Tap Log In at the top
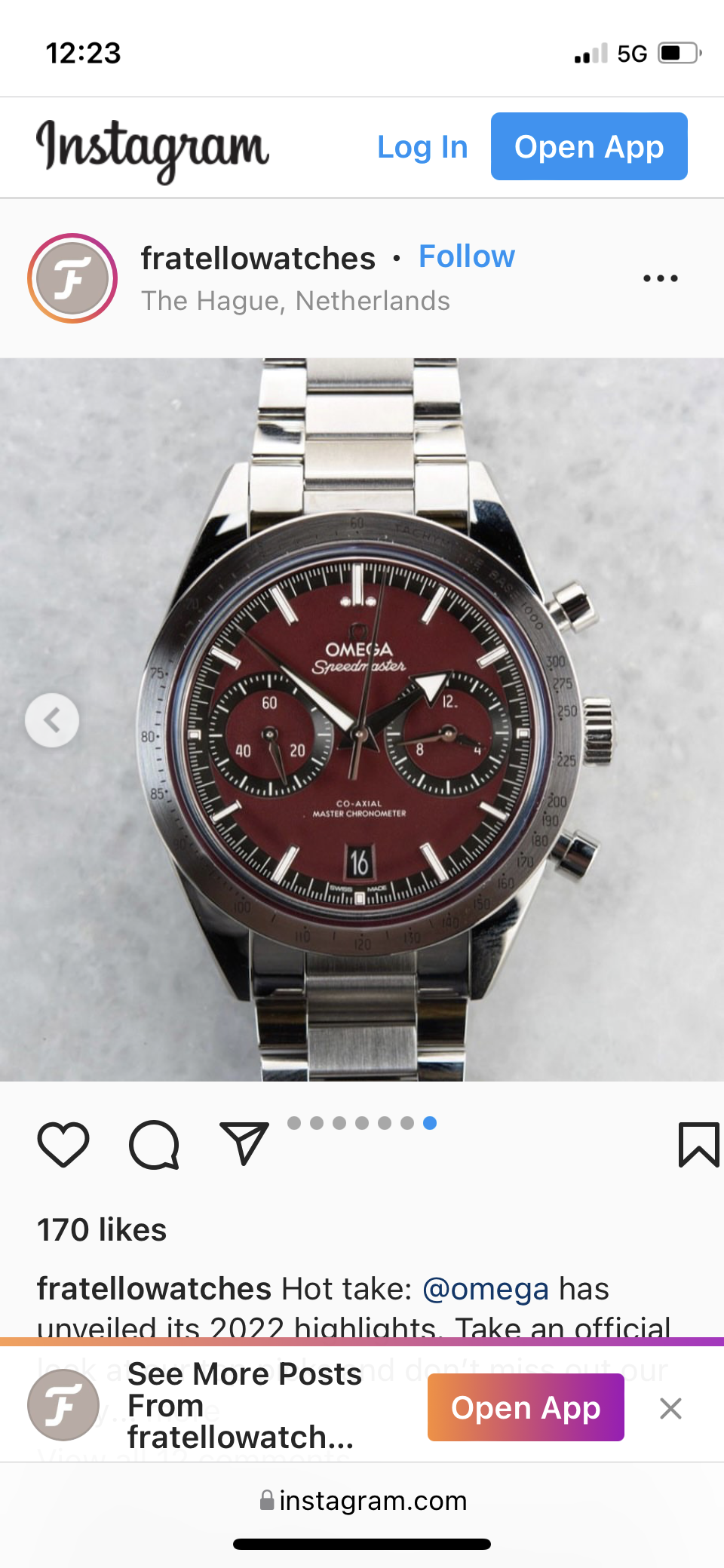 422,147
